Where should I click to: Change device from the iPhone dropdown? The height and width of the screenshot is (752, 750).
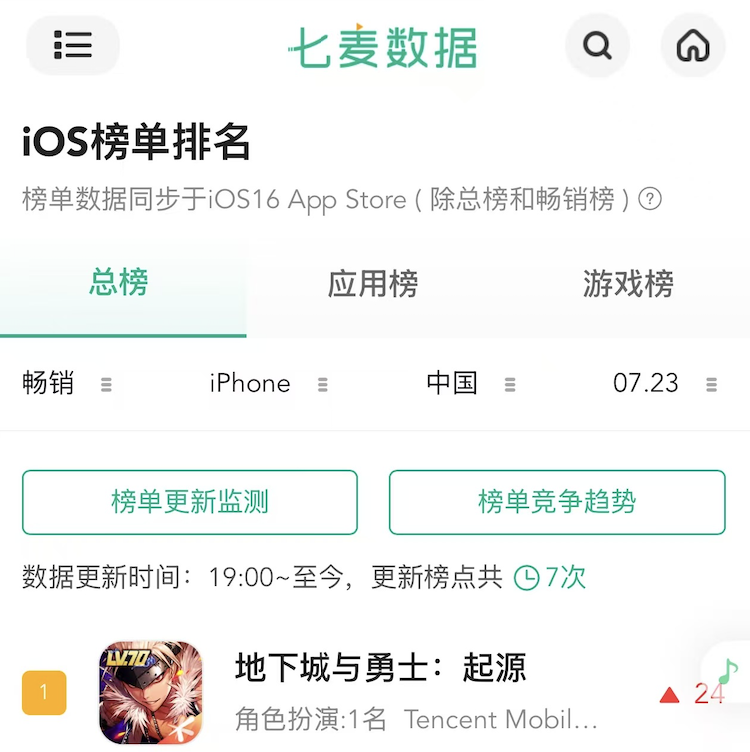[x=268, y=383]
